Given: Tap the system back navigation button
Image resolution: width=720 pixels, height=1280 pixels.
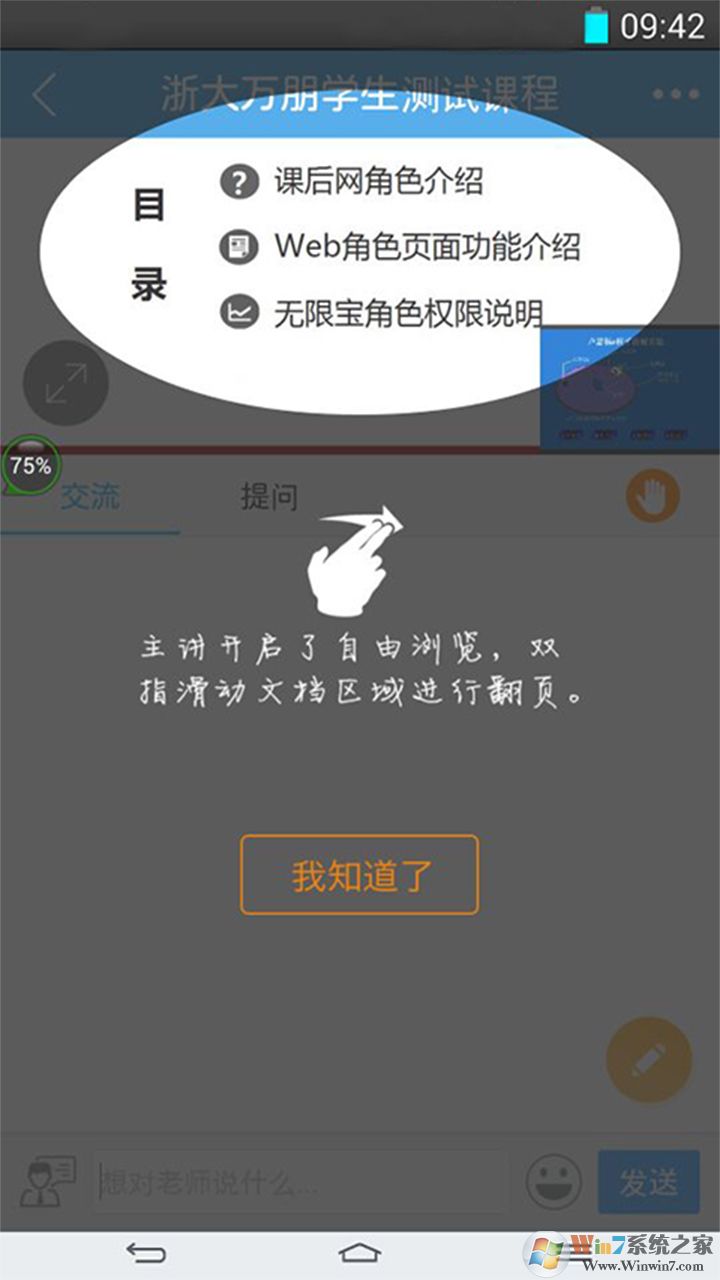Looking at the screenshot, I should point(146,1253).
